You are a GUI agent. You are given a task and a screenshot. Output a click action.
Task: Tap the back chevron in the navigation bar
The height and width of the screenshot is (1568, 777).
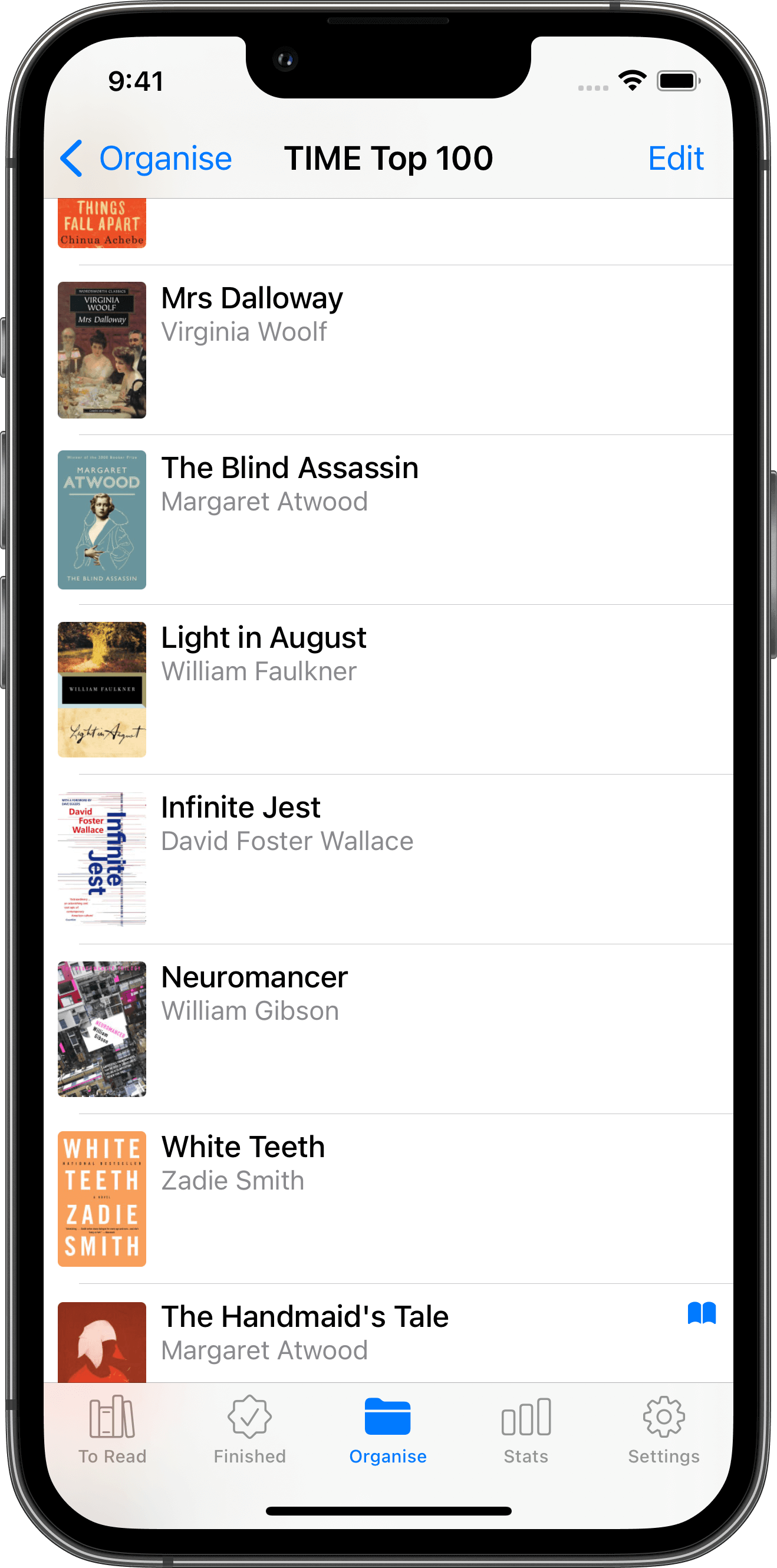pyautogui.click(x=71, y=157)
